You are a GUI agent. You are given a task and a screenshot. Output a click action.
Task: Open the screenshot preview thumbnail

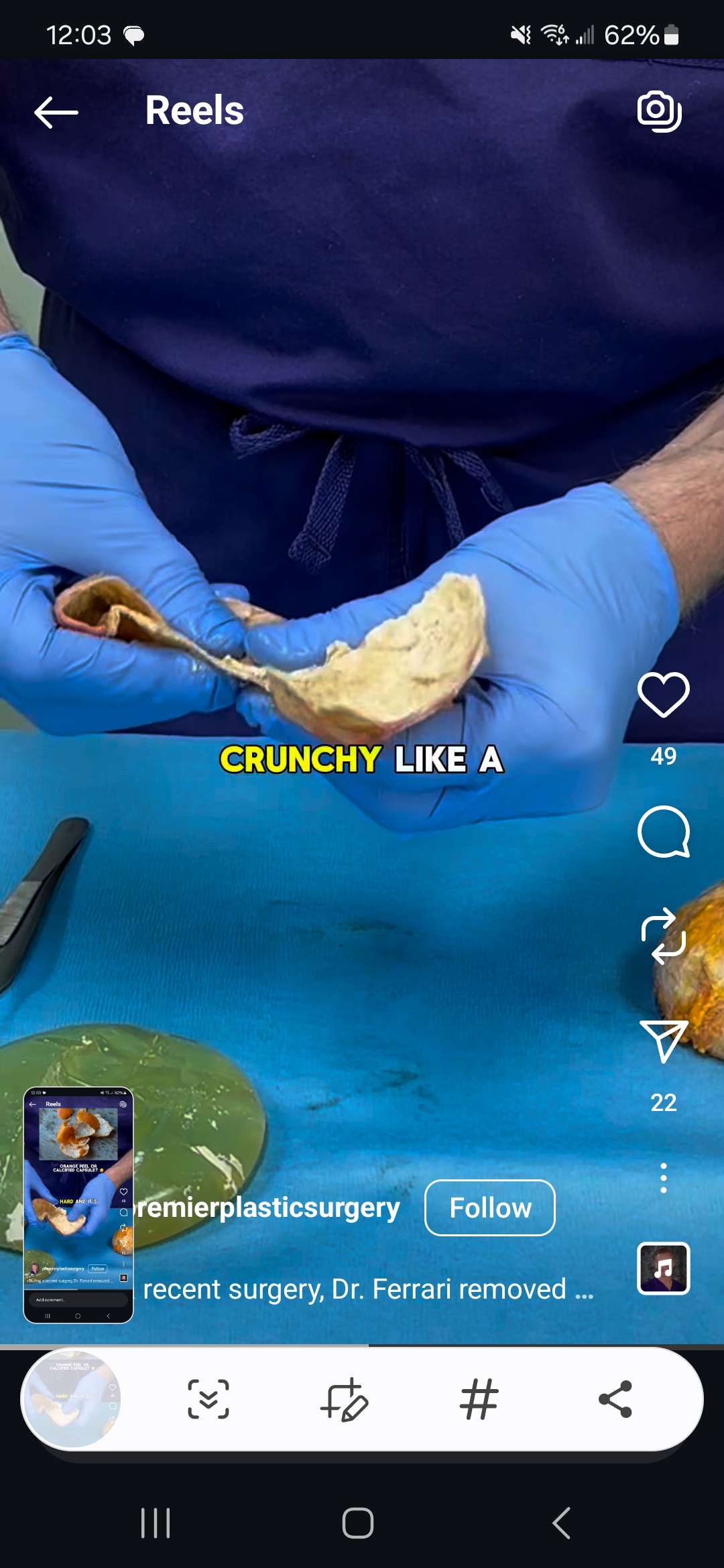tap(78, 1205)
